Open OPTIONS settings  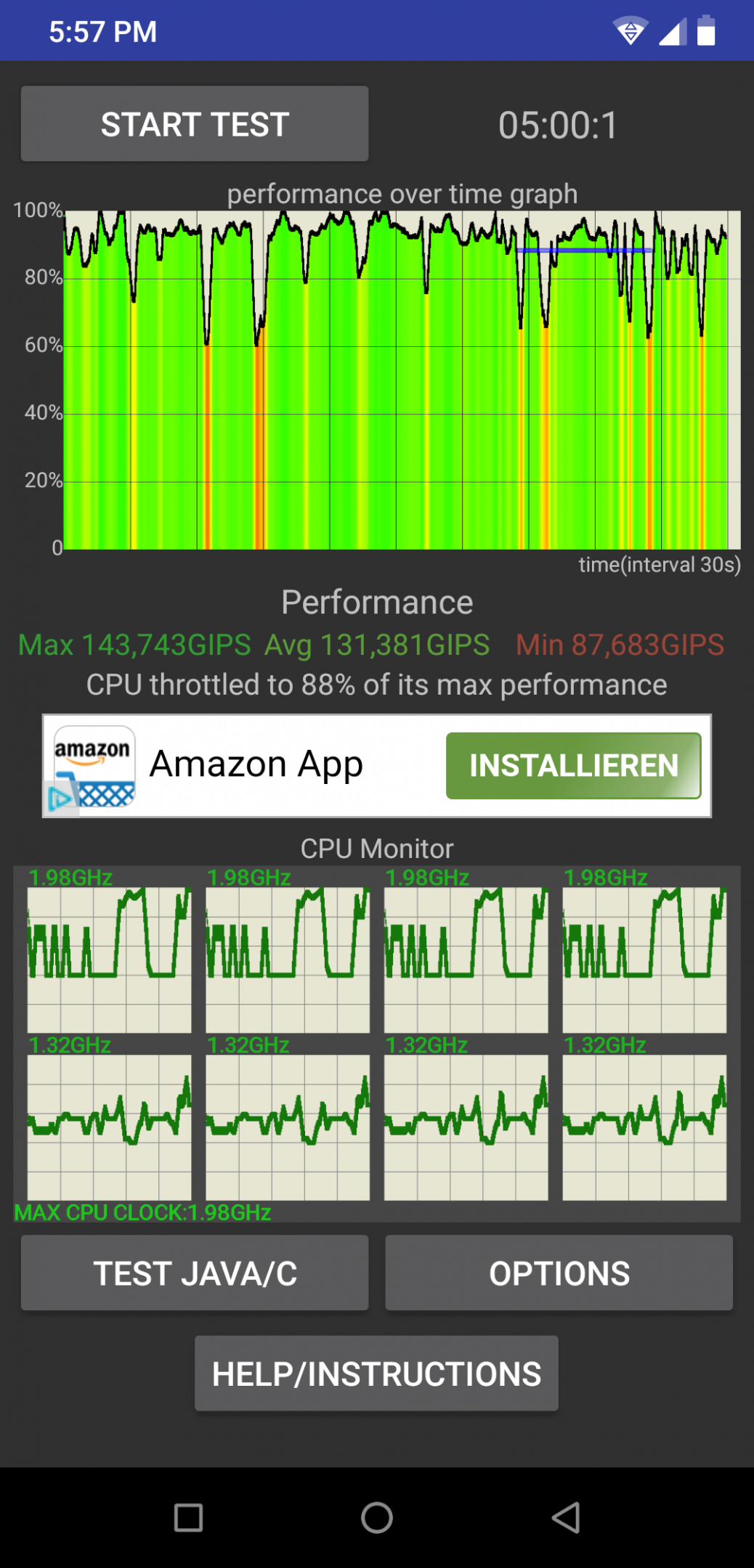559,1273
